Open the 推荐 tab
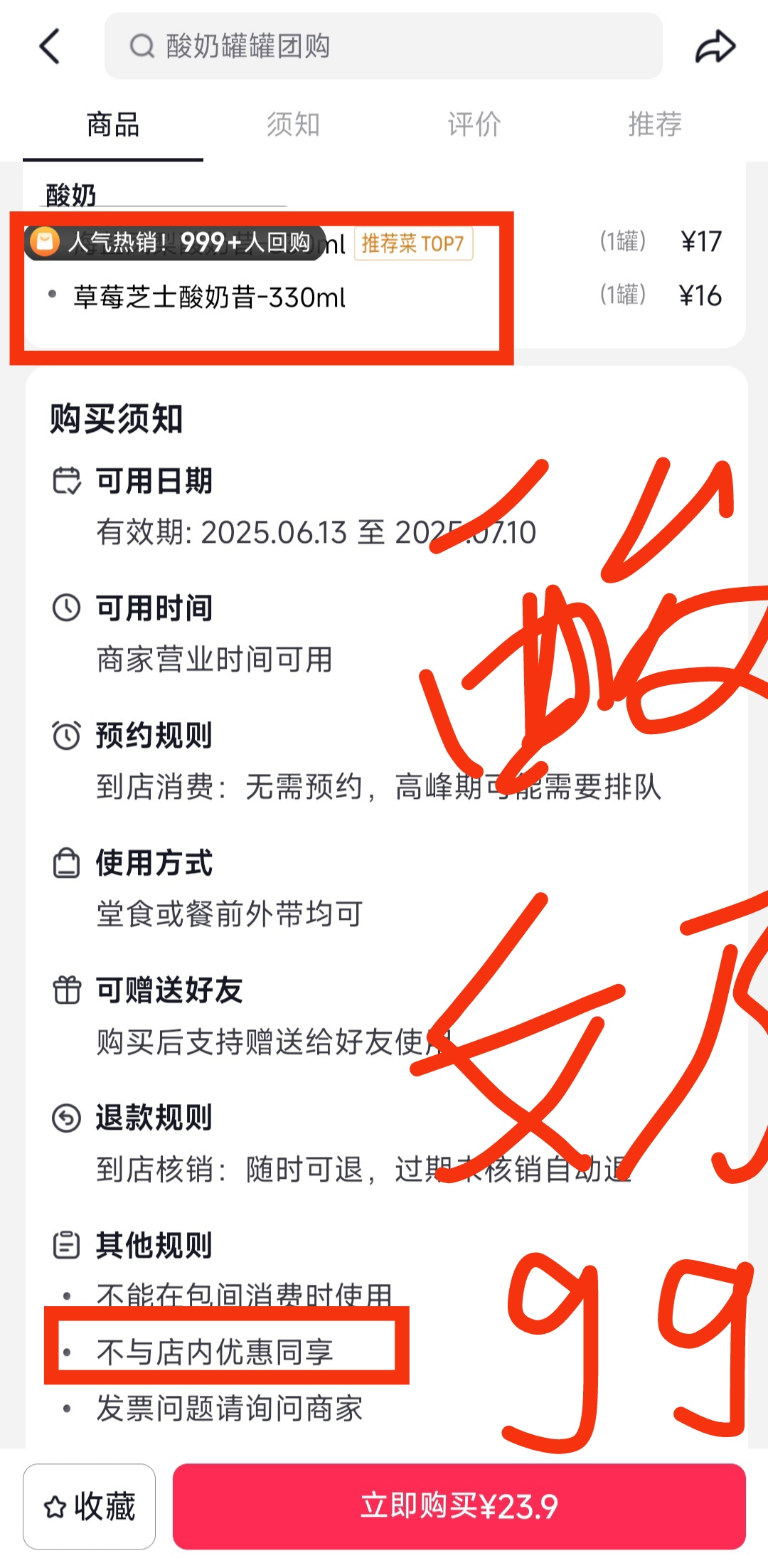The width and height of the screenshot is (768, 1568). tap(655, 125)
